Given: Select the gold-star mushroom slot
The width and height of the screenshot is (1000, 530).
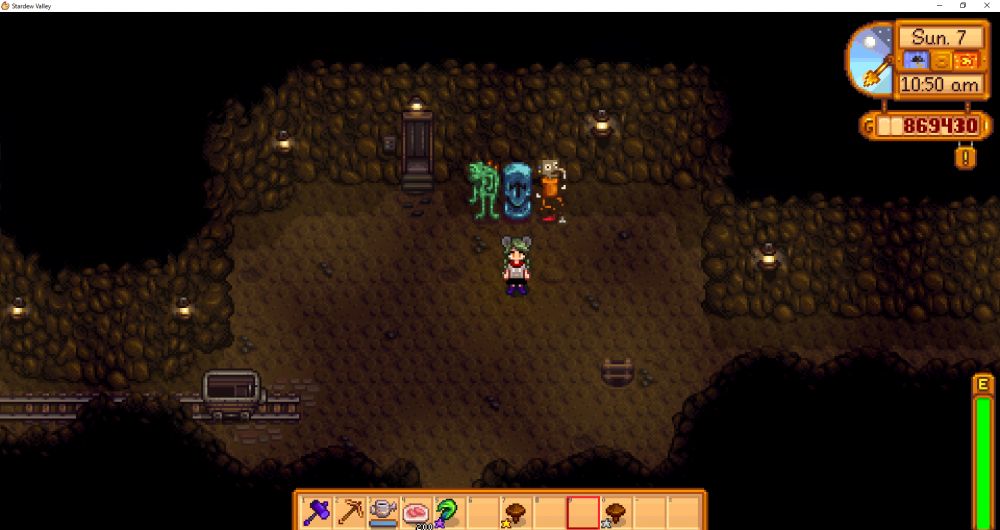Looking at the screenshot, I should click(x=517, y=512).
